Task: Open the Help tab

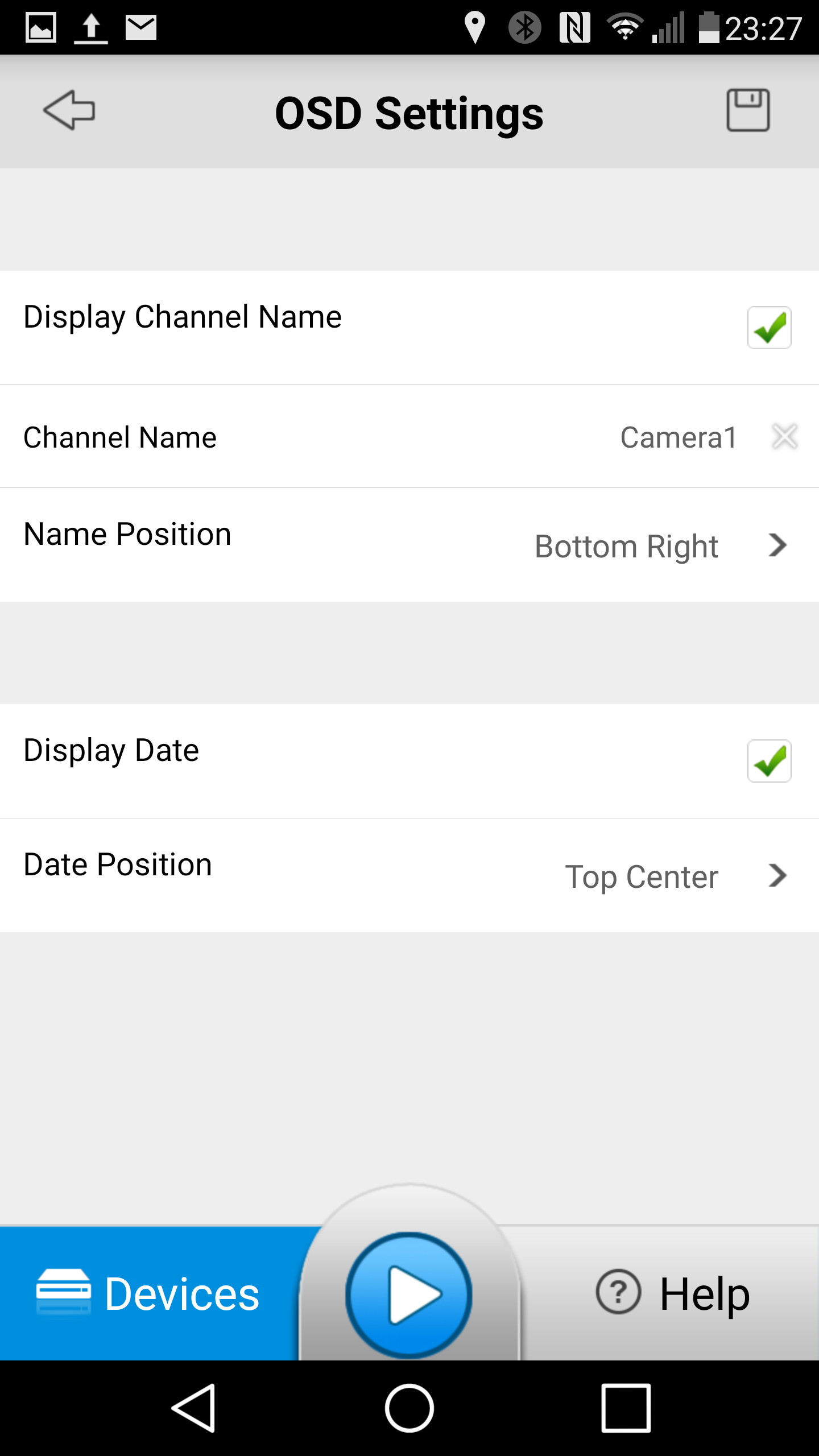Action: click(x=671, y=1294)
